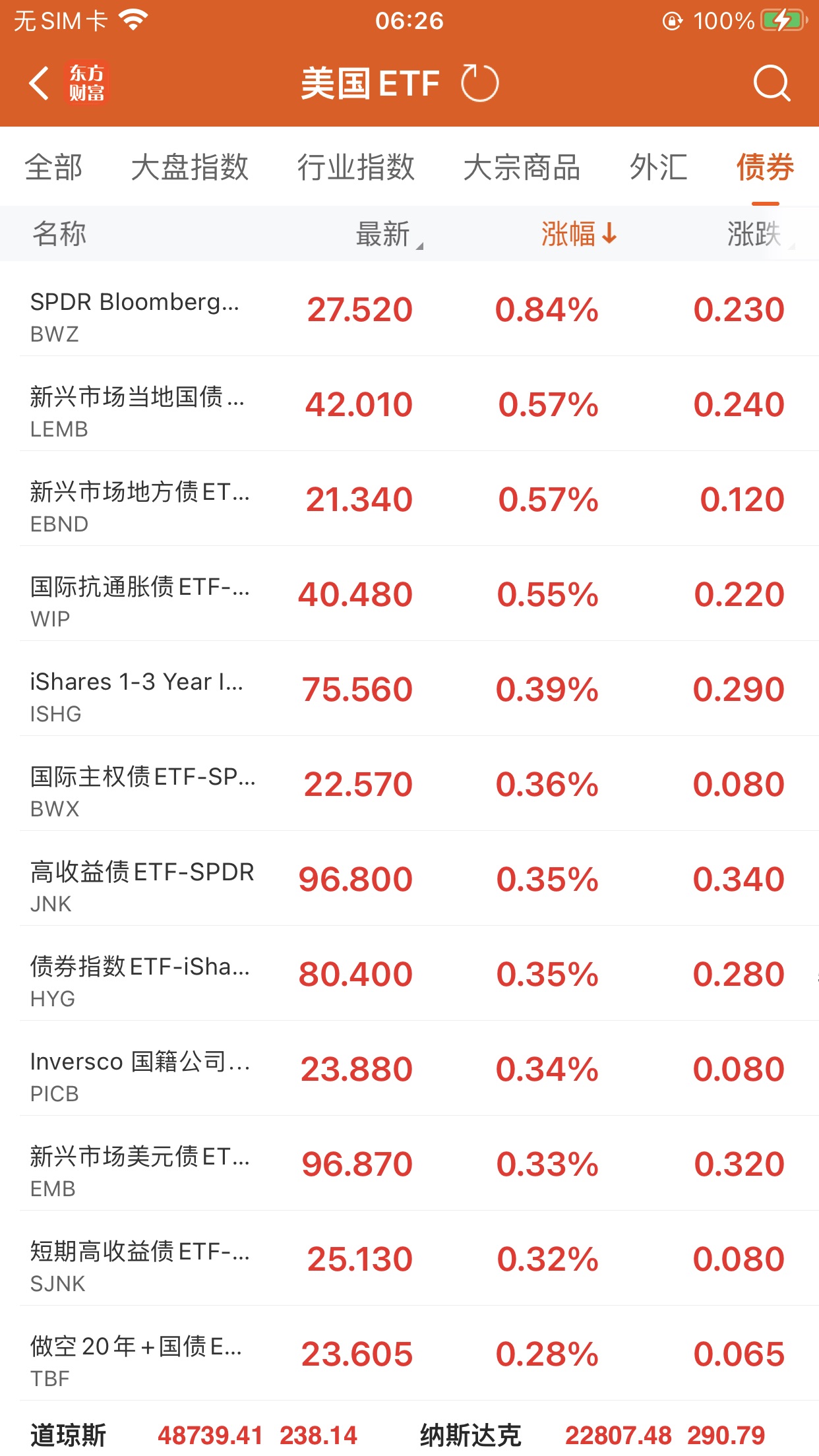View the EBND ETF quote
This screenshot has width=819, height=1456.
409,500
